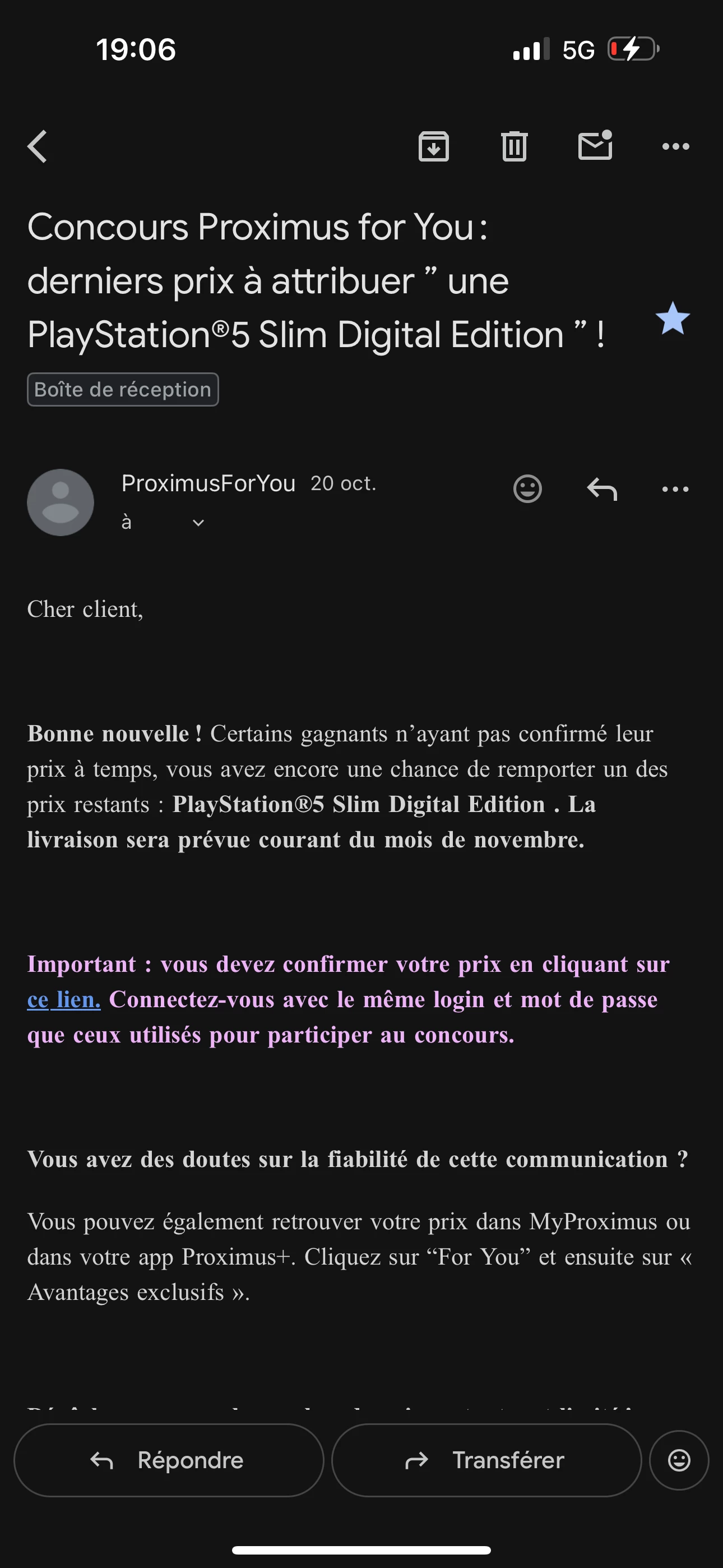The height and width of the screenshot is (1568, 723).
Task: Go back to the inbox
Action: click(x=38, y=147)
